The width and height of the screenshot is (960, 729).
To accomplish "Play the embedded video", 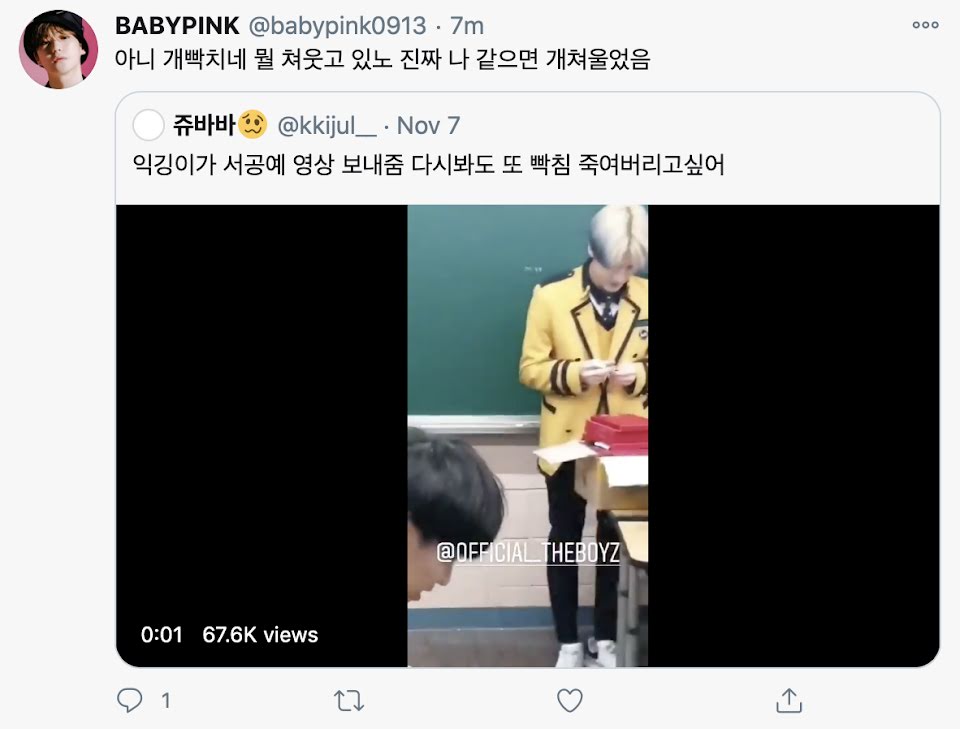I will [x=528, y=436].
